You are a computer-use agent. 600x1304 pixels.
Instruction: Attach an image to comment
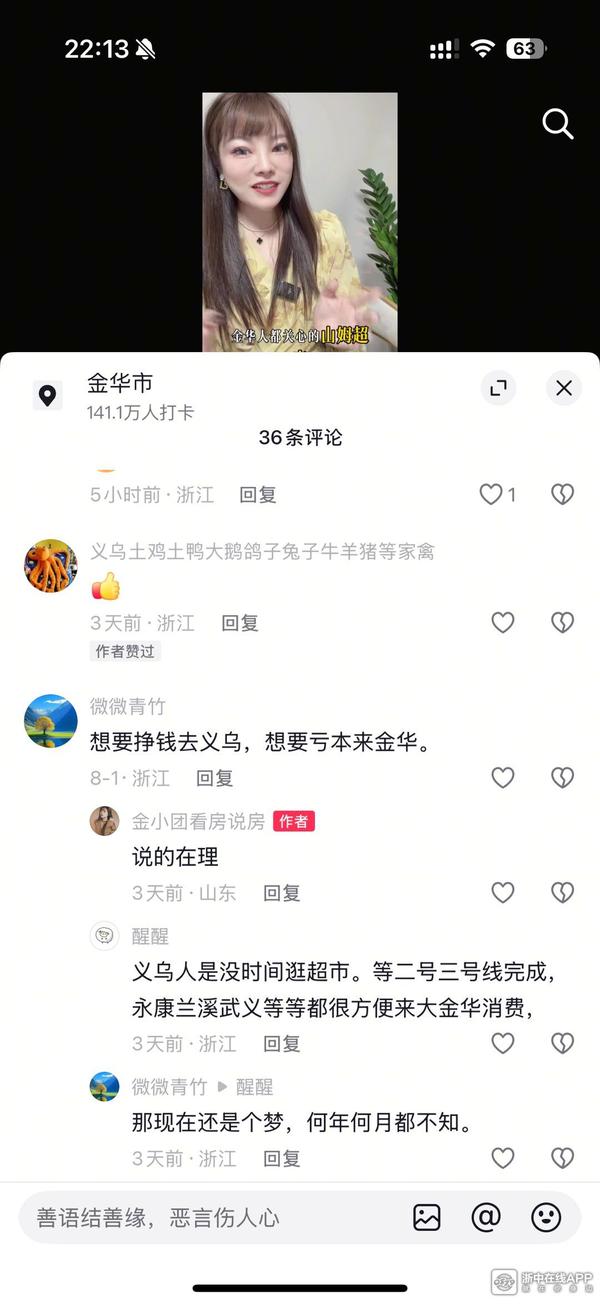pos(427,1217)
